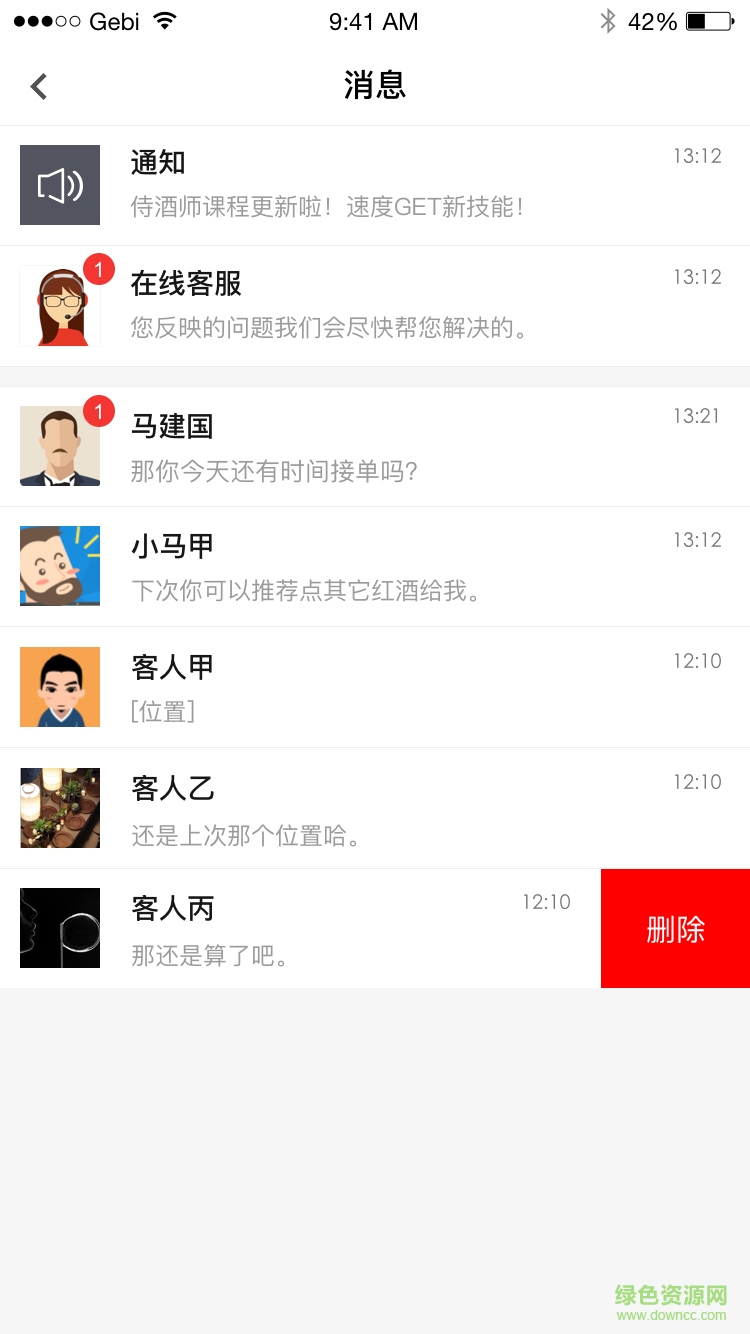Select the 客人丙 conversation row
The image size is (750, 1334).
pos(300,929)
